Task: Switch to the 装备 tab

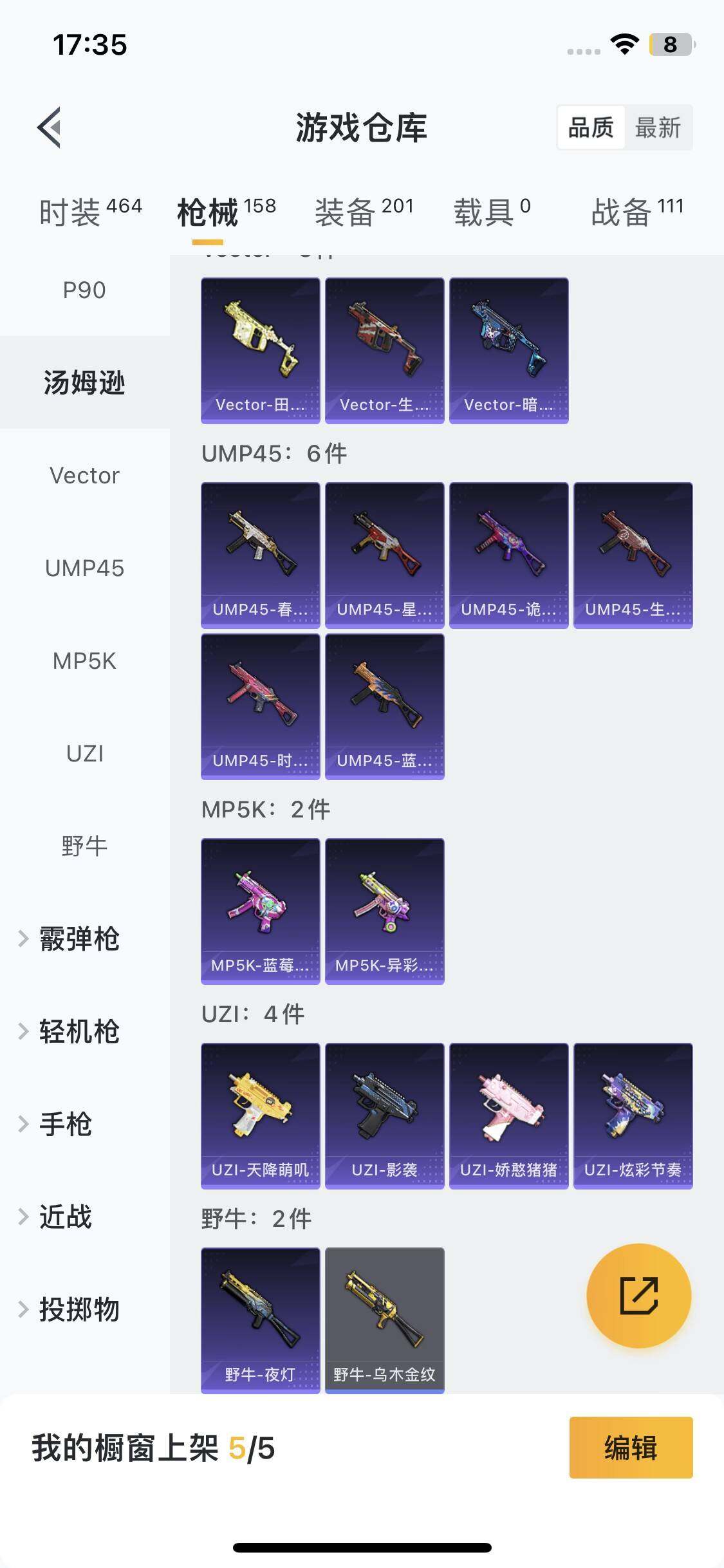Action: [364, 212]
